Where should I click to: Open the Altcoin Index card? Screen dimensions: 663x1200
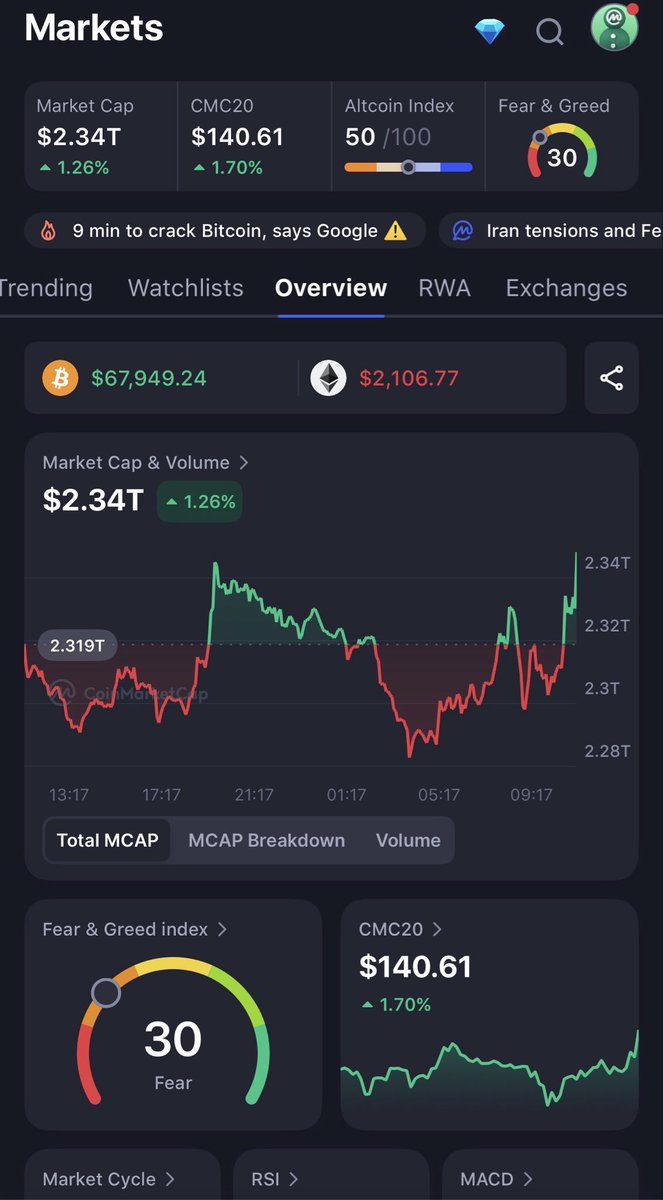[408, 136]
